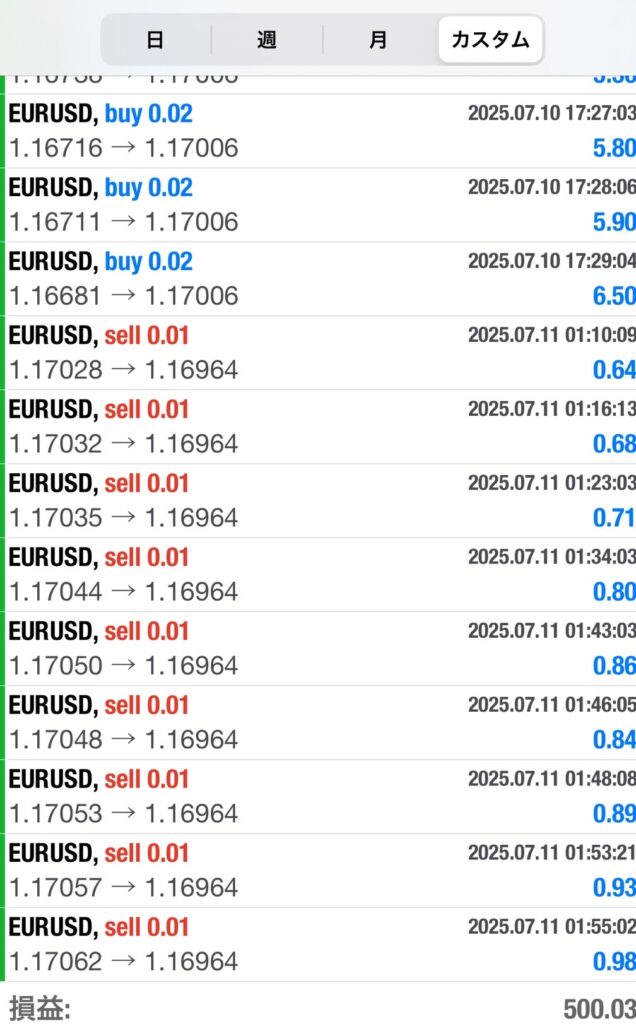This screenshot has height=1024, width=636.
Task: Open EURUSD buy trade from 17:27:03
Action: [x=318, y=131]
